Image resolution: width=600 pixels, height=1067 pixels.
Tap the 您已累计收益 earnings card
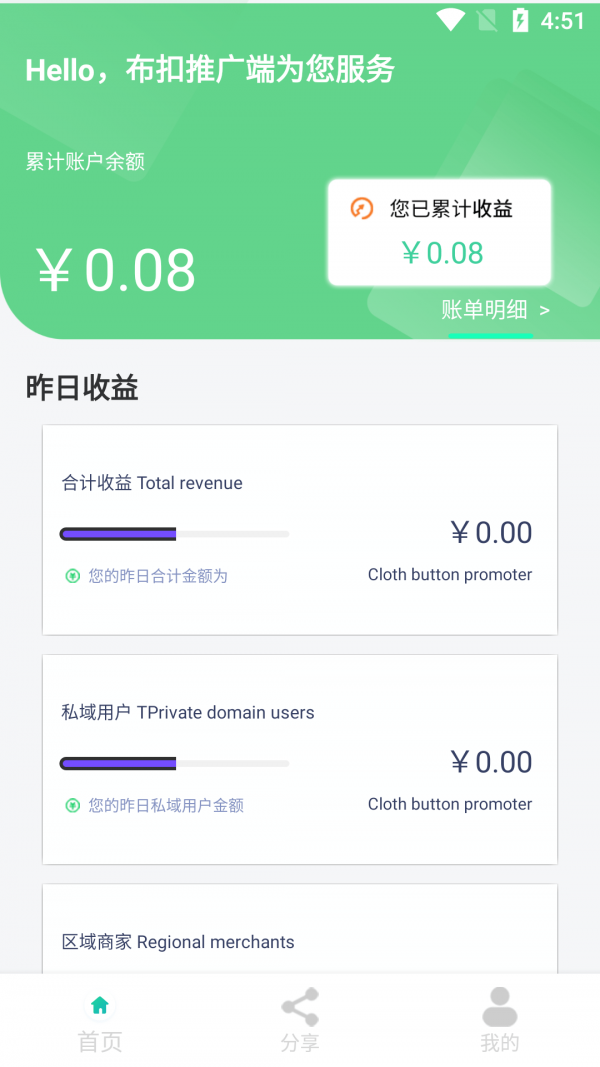click(440, 232)
